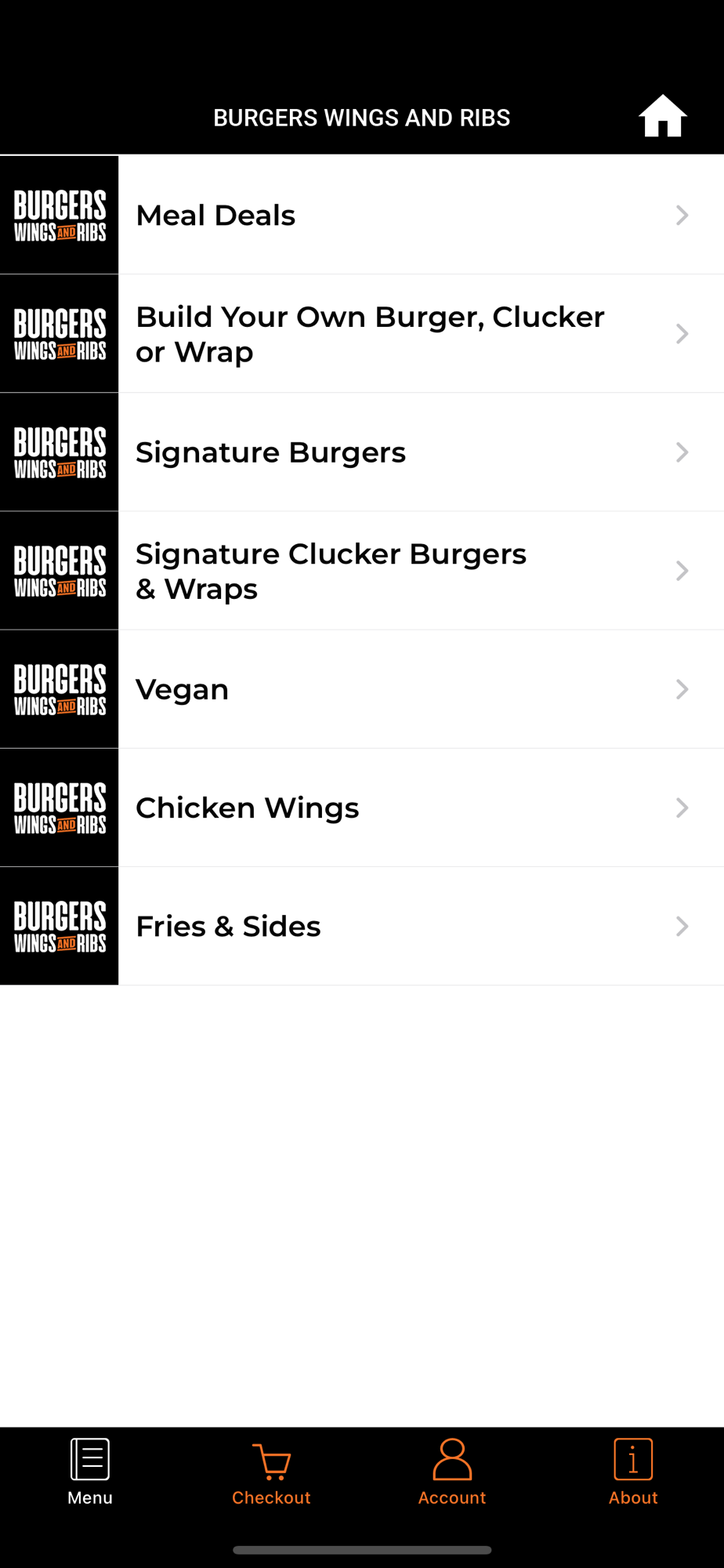
Task: Switch to the Checkout tab
Action: (x=271, y=1472)
